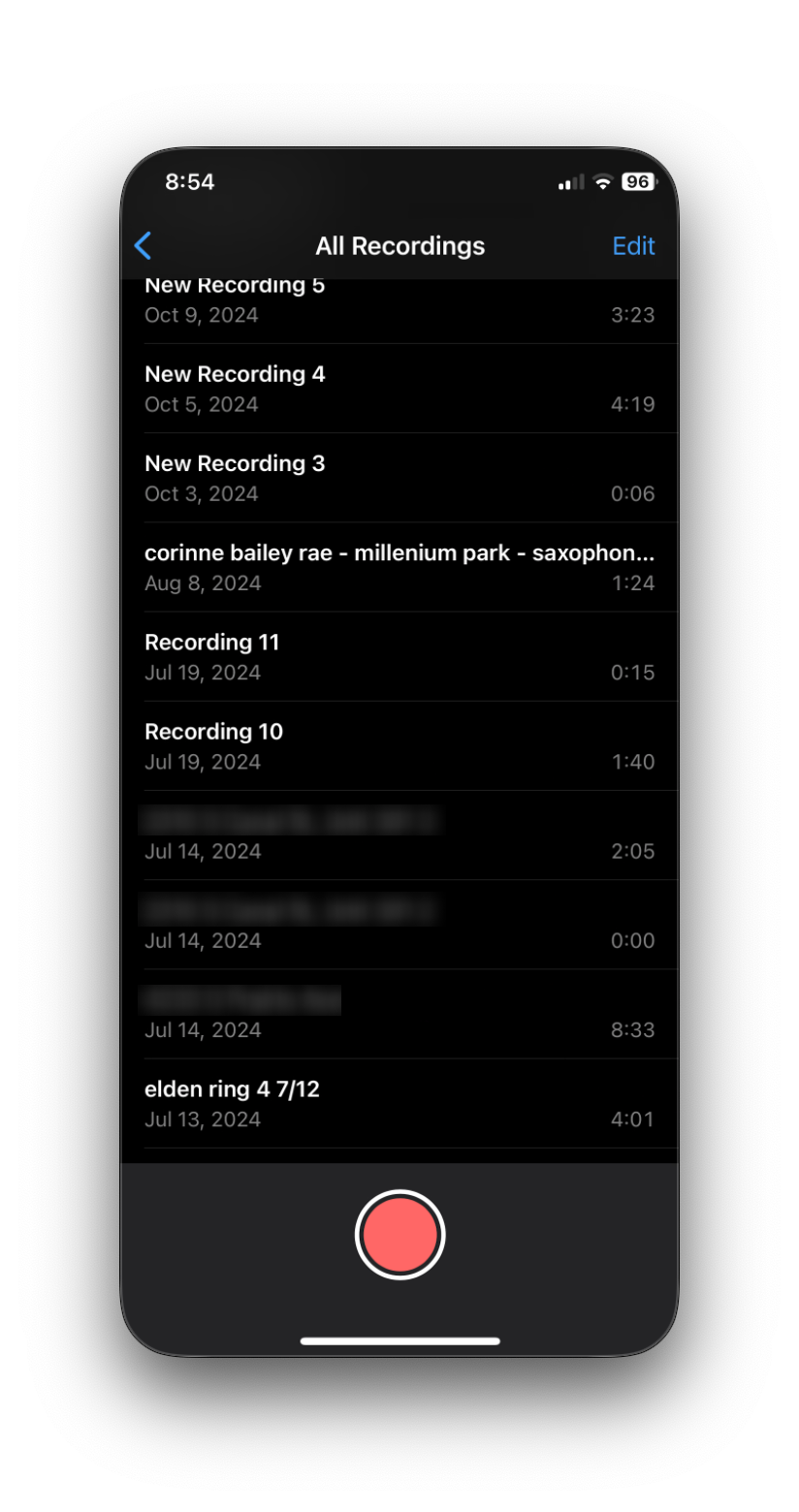Screen dimensions: 799x1512
Task: Open the corinne bailey rae recording
Action: tap(399, 567)
